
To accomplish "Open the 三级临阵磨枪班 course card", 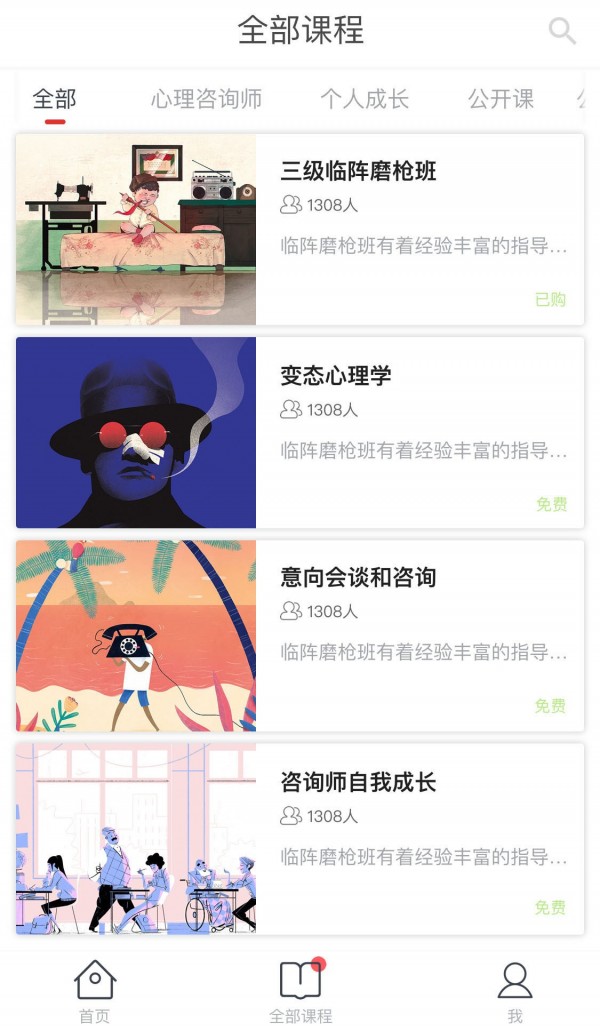I will click(300, 229).
